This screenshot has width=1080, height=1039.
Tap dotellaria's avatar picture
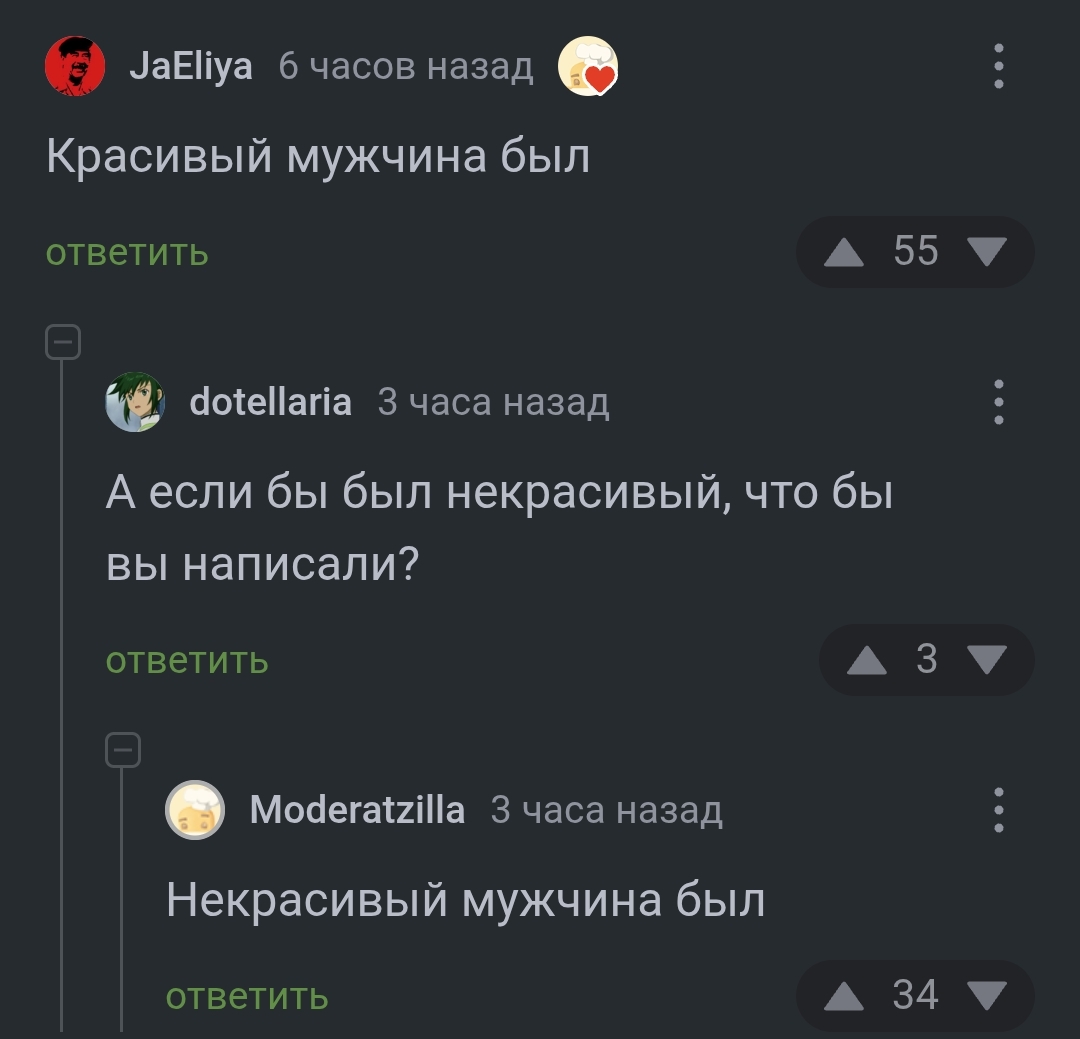click(134, 403)
